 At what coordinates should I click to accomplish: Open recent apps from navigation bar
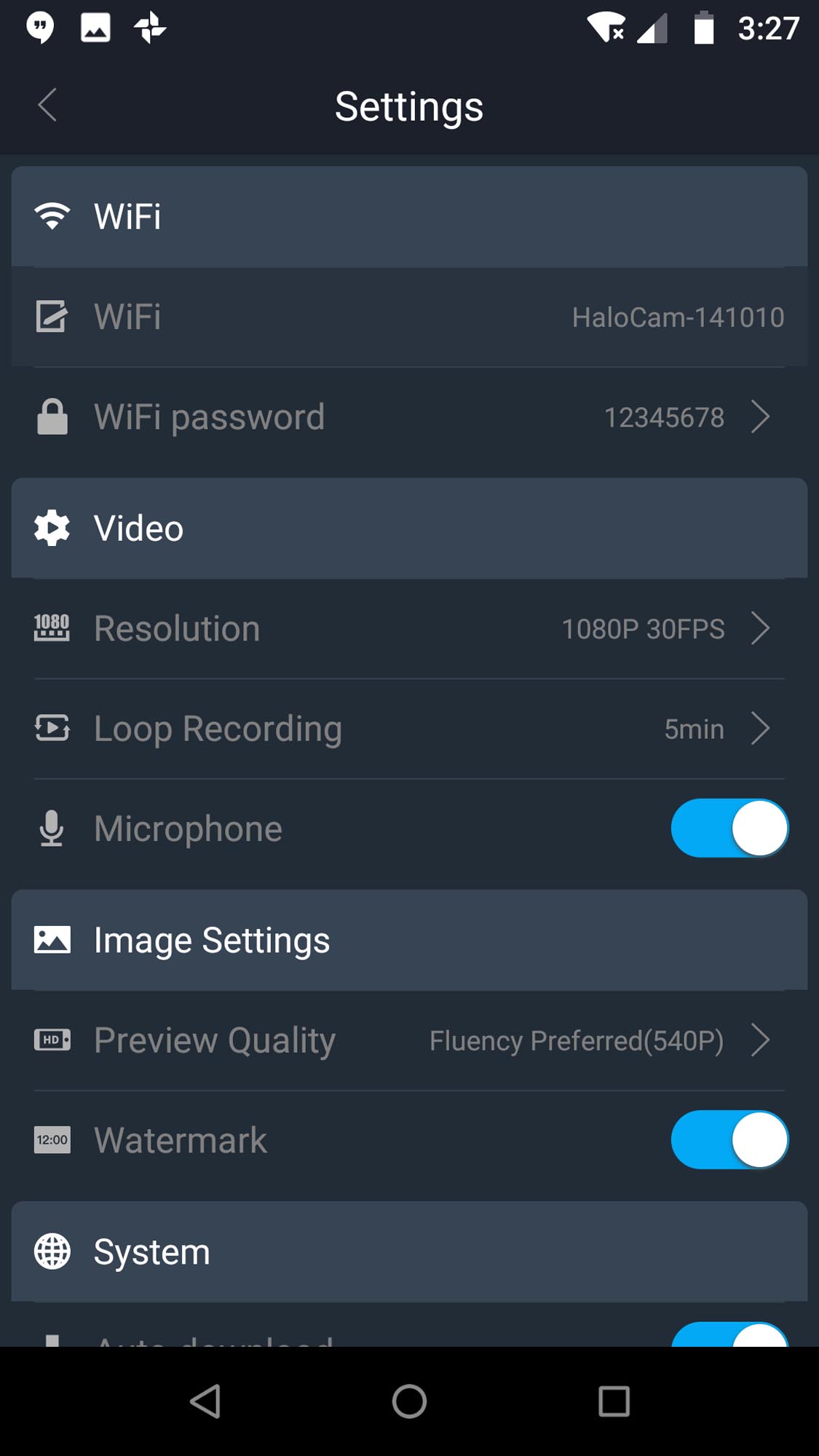click(614, 1401)
